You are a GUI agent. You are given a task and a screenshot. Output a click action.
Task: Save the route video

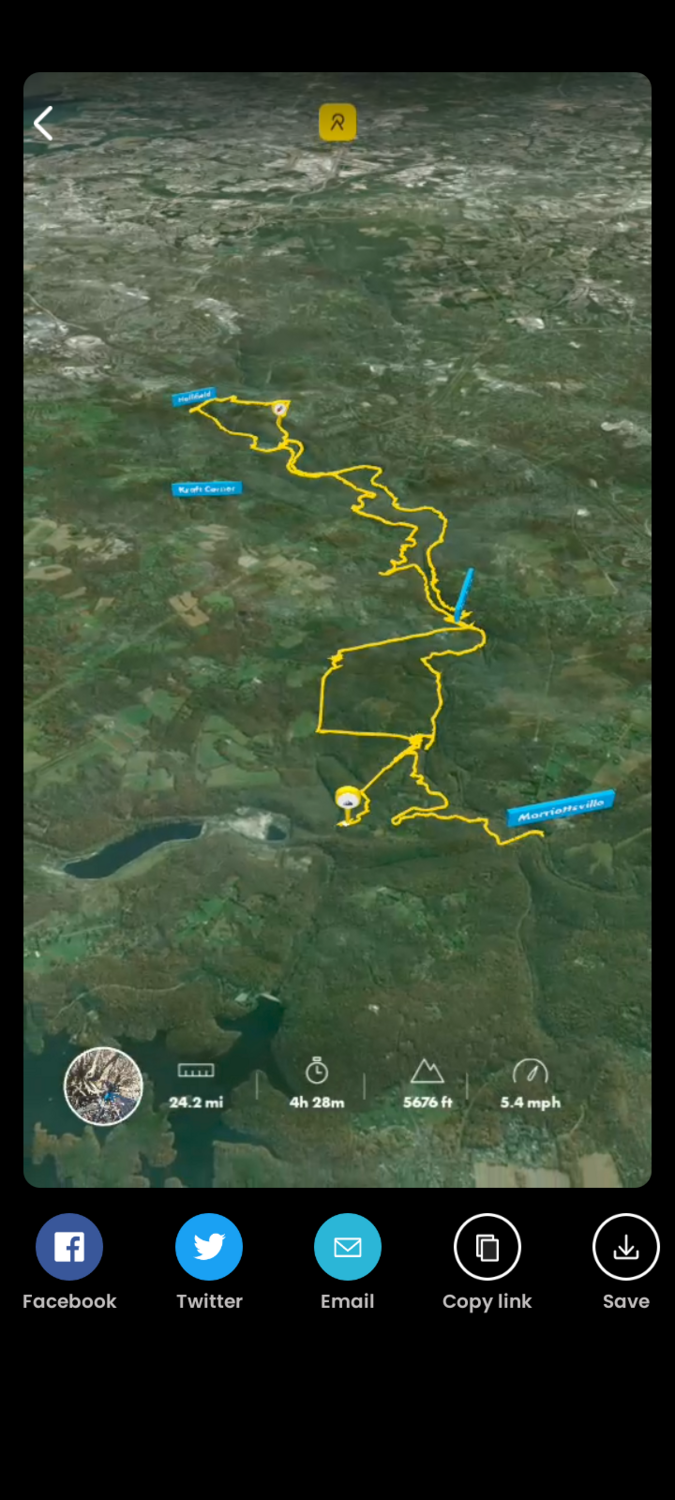[626, 1247]
